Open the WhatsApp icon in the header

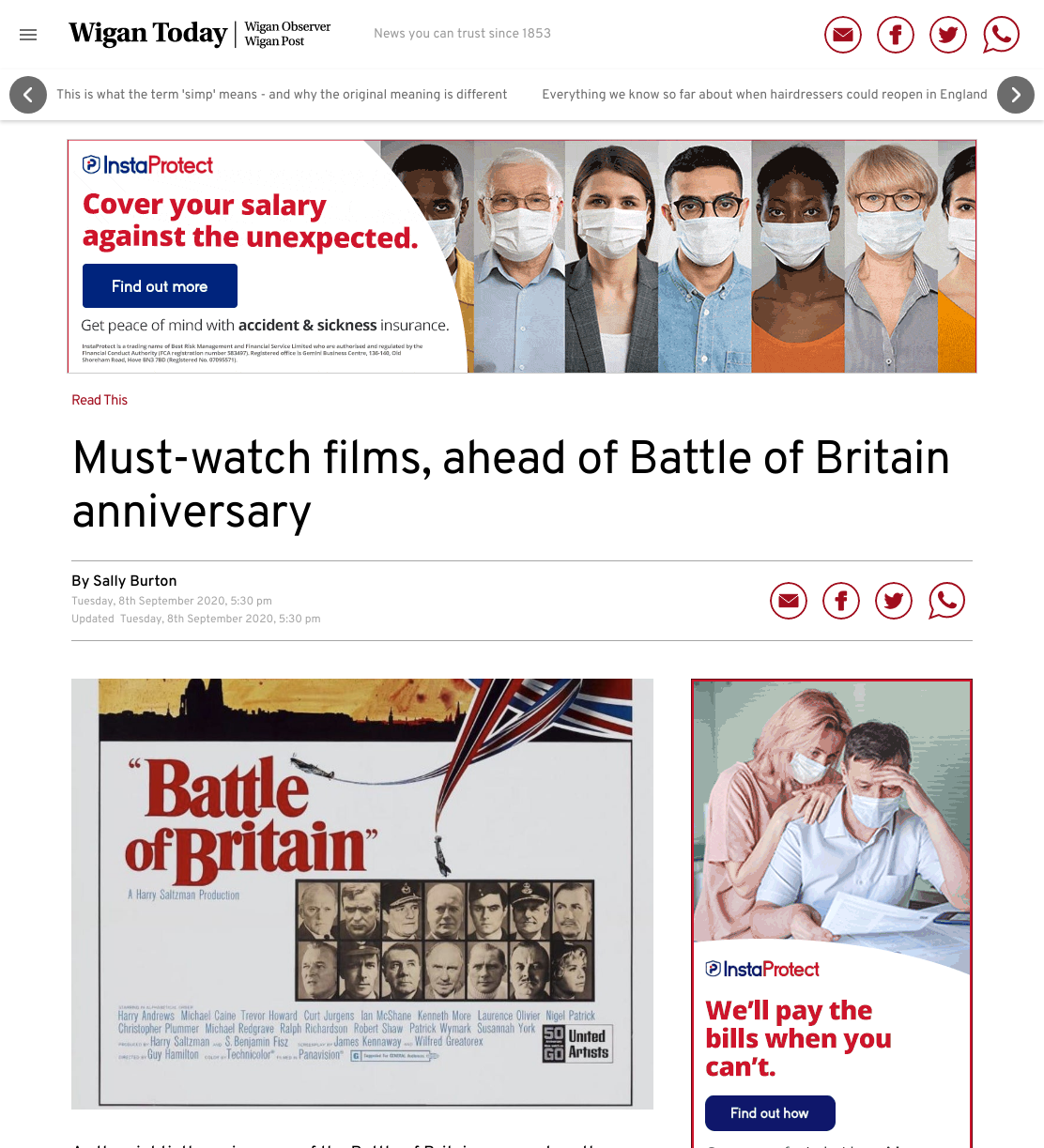[x=1001, y=35]
